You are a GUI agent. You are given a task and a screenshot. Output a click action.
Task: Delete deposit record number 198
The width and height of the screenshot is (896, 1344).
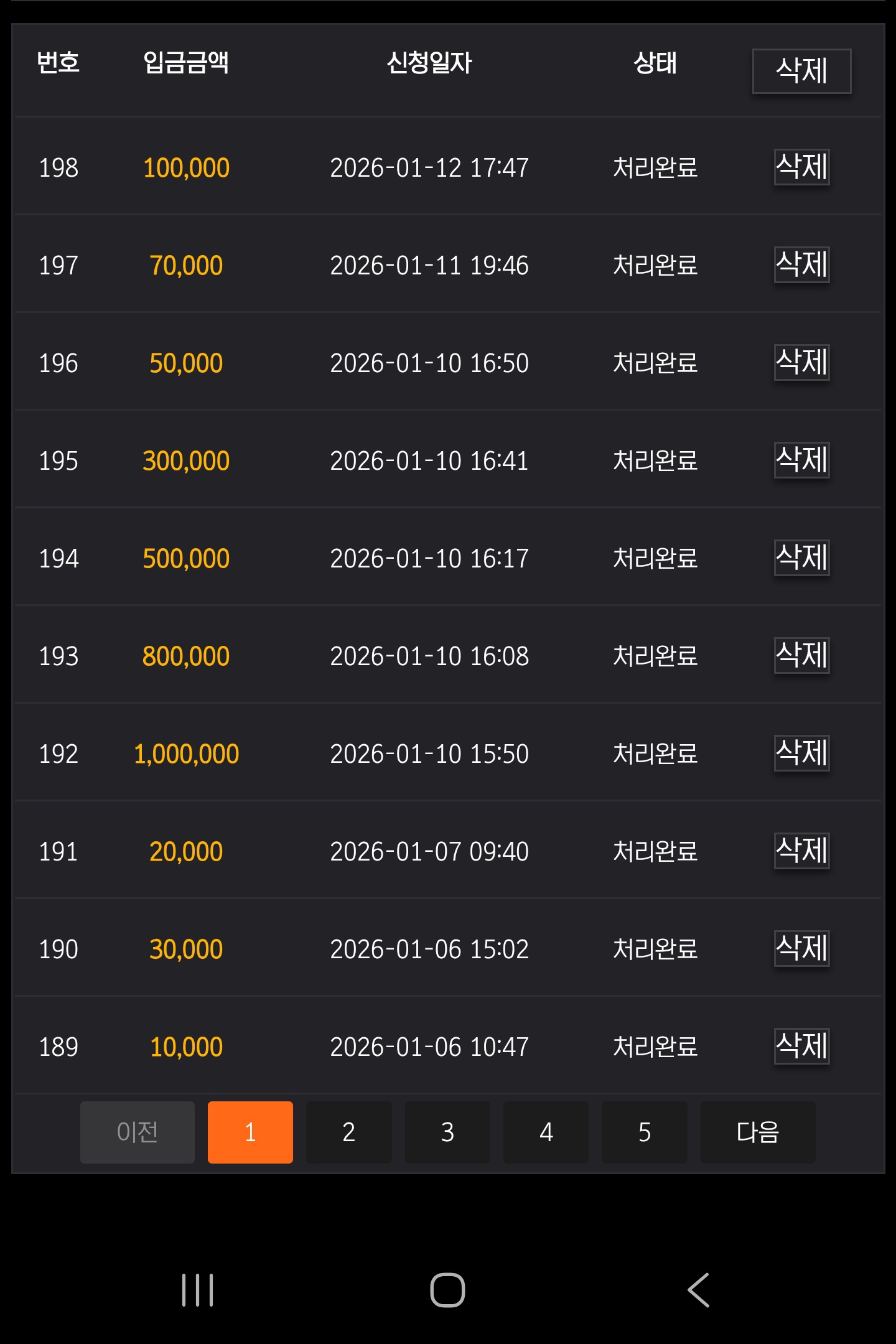coord(801,167)
